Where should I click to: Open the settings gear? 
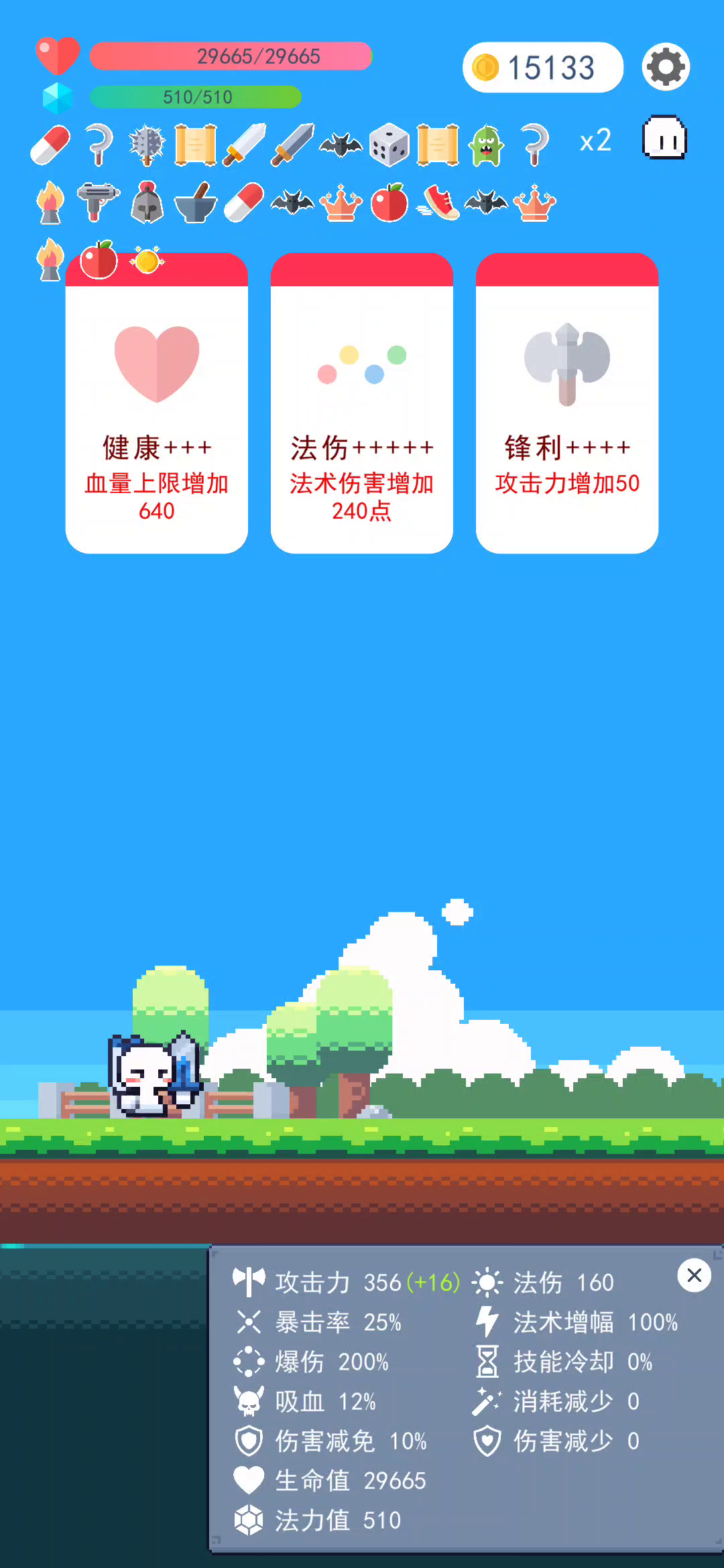pyautogui.click(x=666, y=67)
